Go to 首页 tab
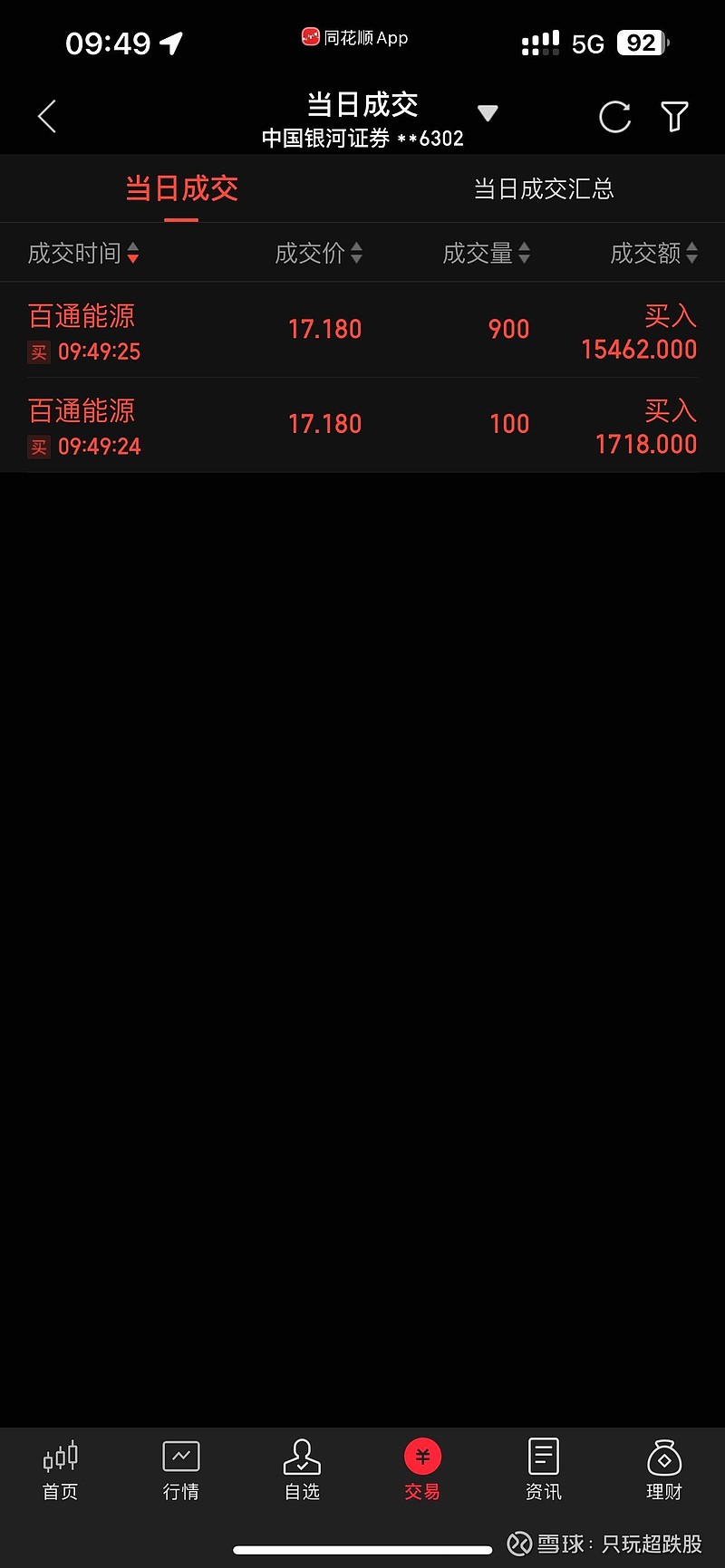This screenshot has height=1568, width=725. [x=61, y=1469]
